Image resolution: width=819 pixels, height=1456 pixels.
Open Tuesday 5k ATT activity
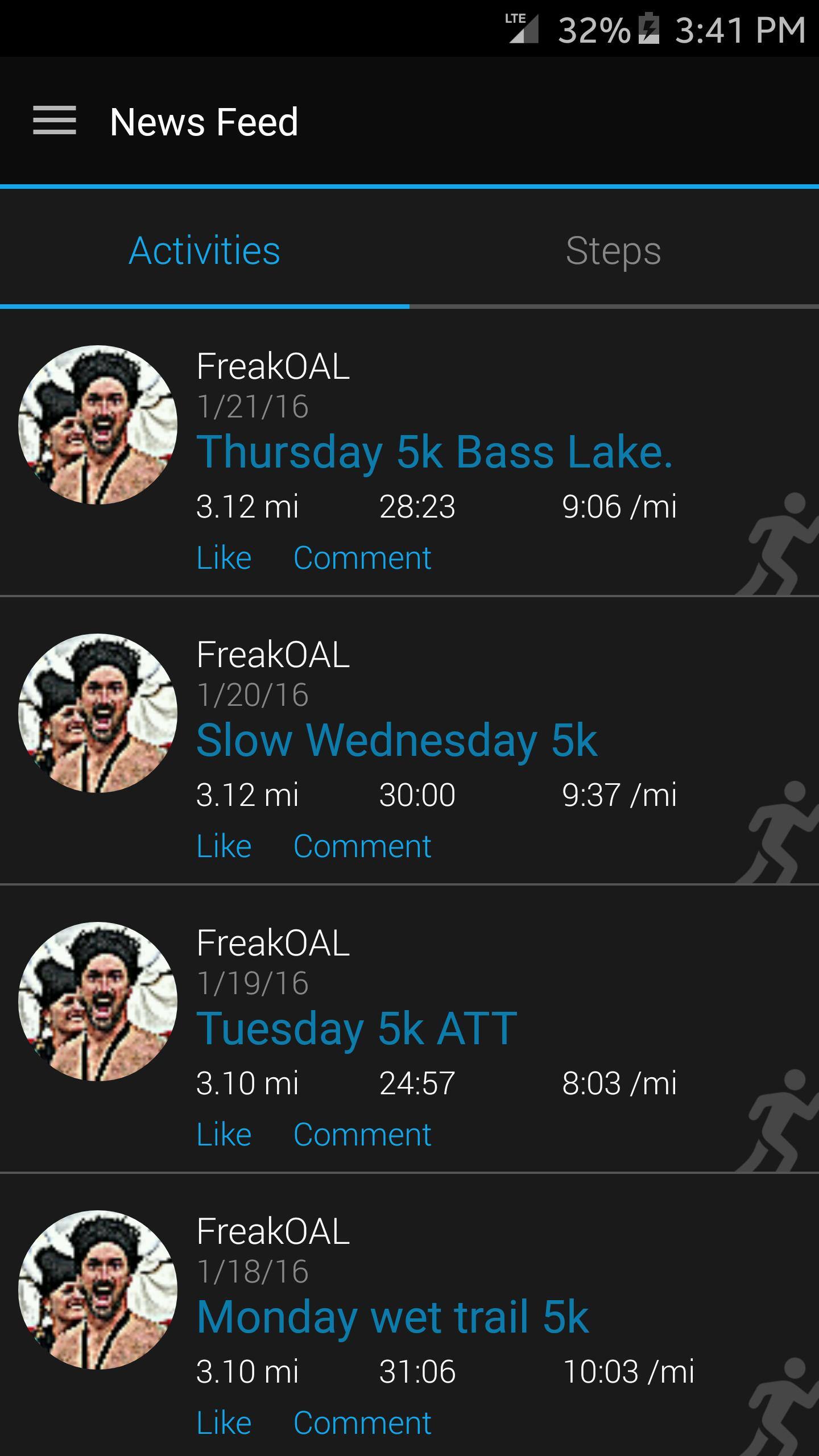[357, 1029]
